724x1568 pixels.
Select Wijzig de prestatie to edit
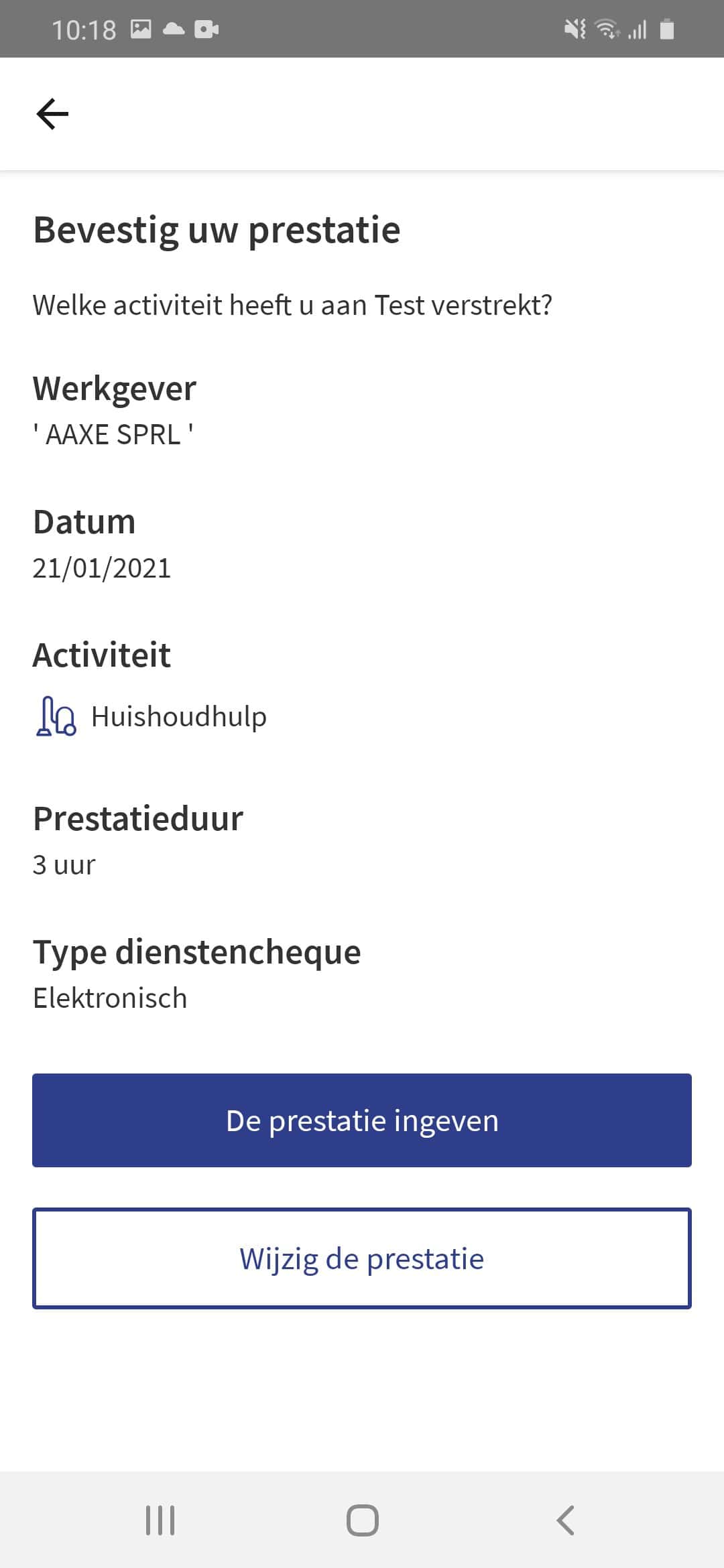(362, 1258)
